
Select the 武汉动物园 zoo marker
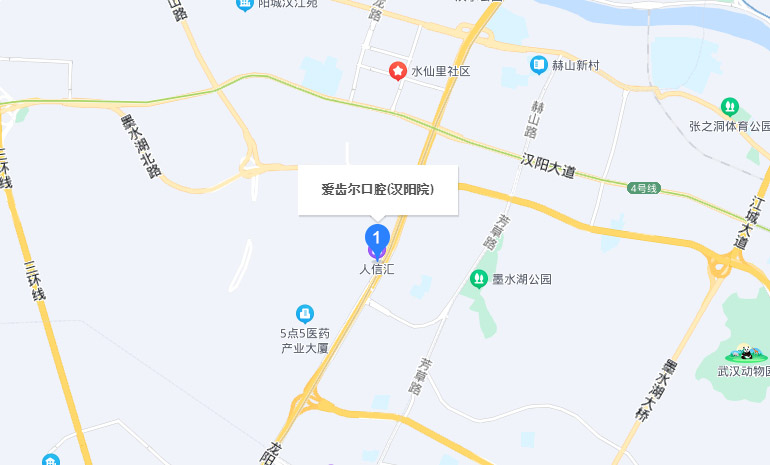coord(746,351)
